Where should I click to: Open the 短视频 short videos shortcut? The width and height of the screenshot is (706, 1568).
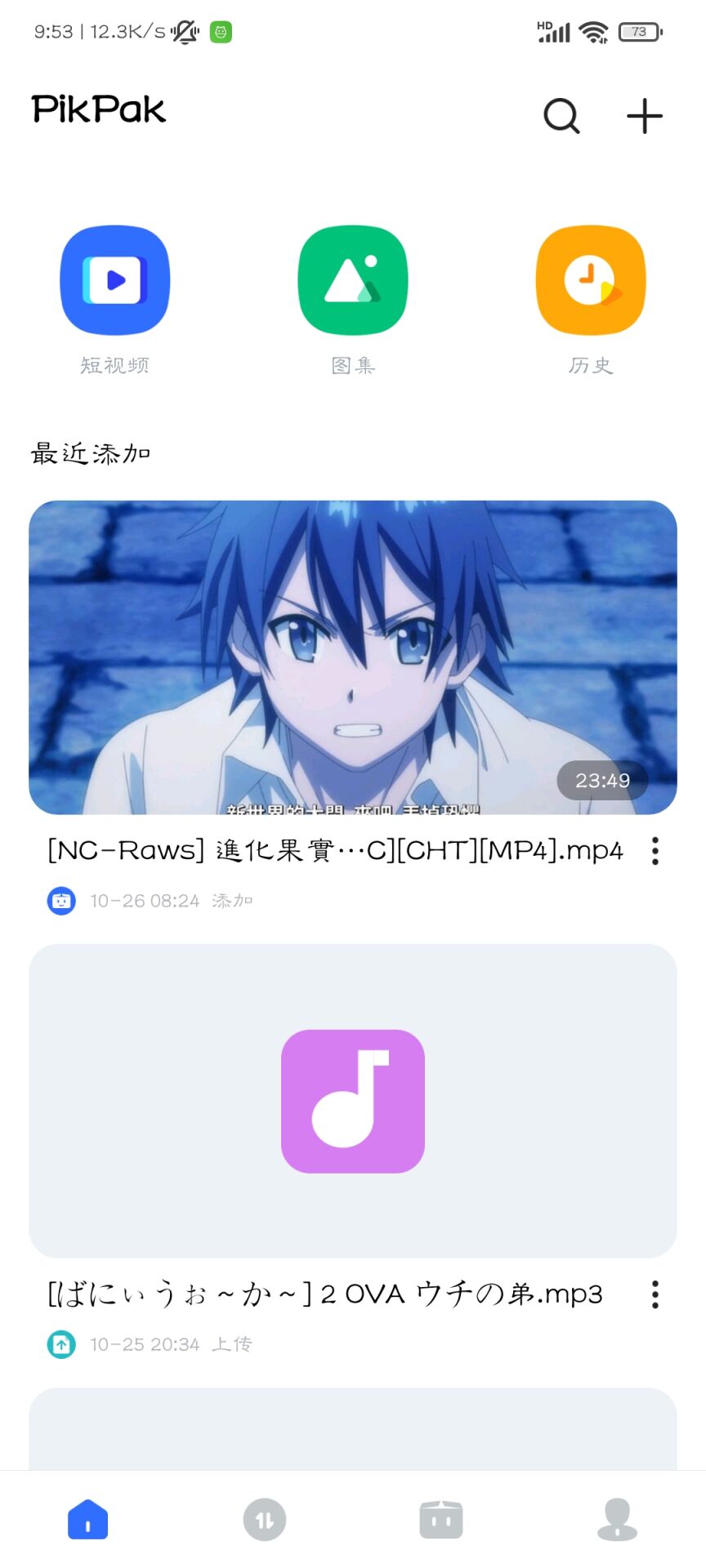click(115, 281)
